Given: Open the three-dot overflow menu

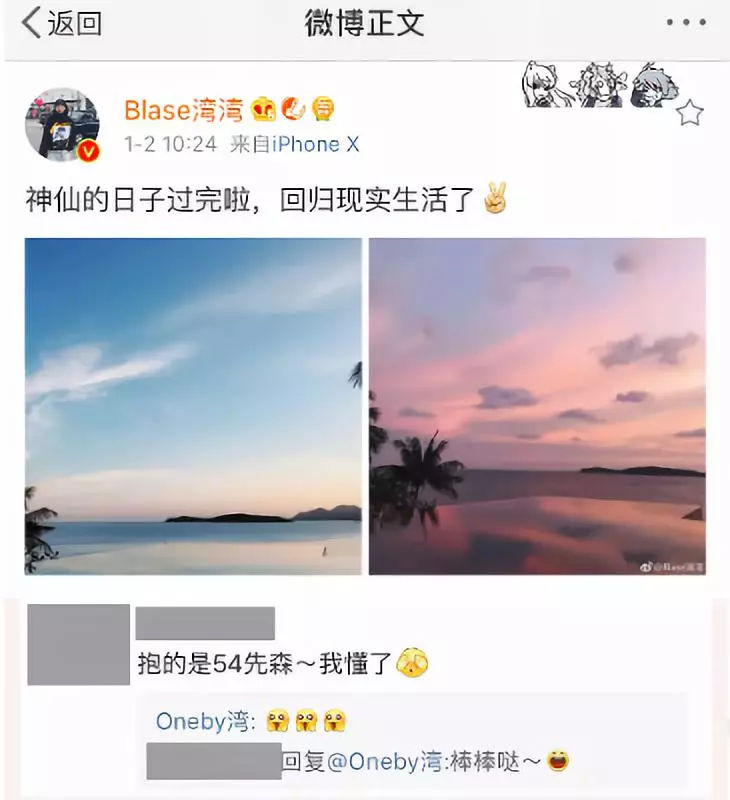Looking at the screenshot, I should pos(686,23).
